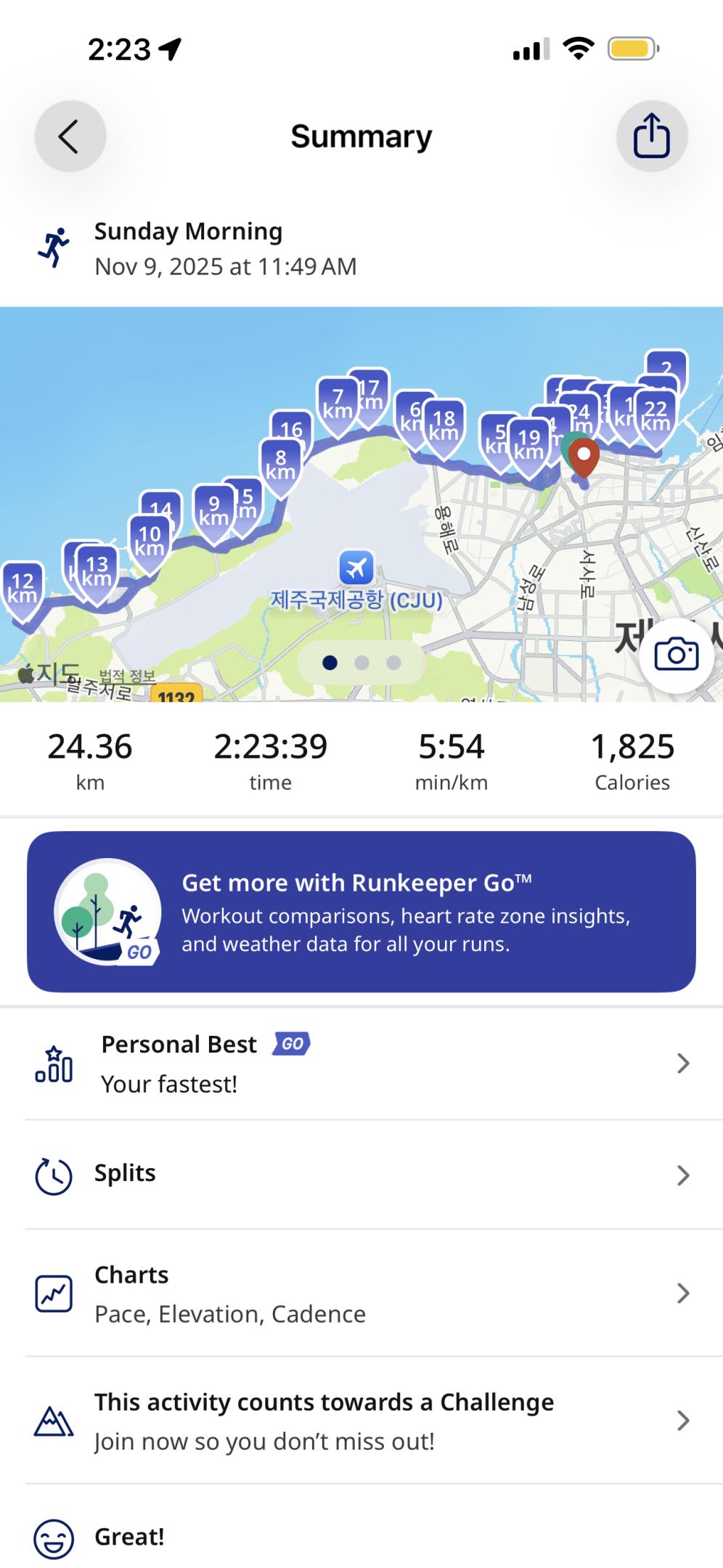Open the Runkeeper Go promotion banner
723x1568 pixels.
(x=361, y=912)
